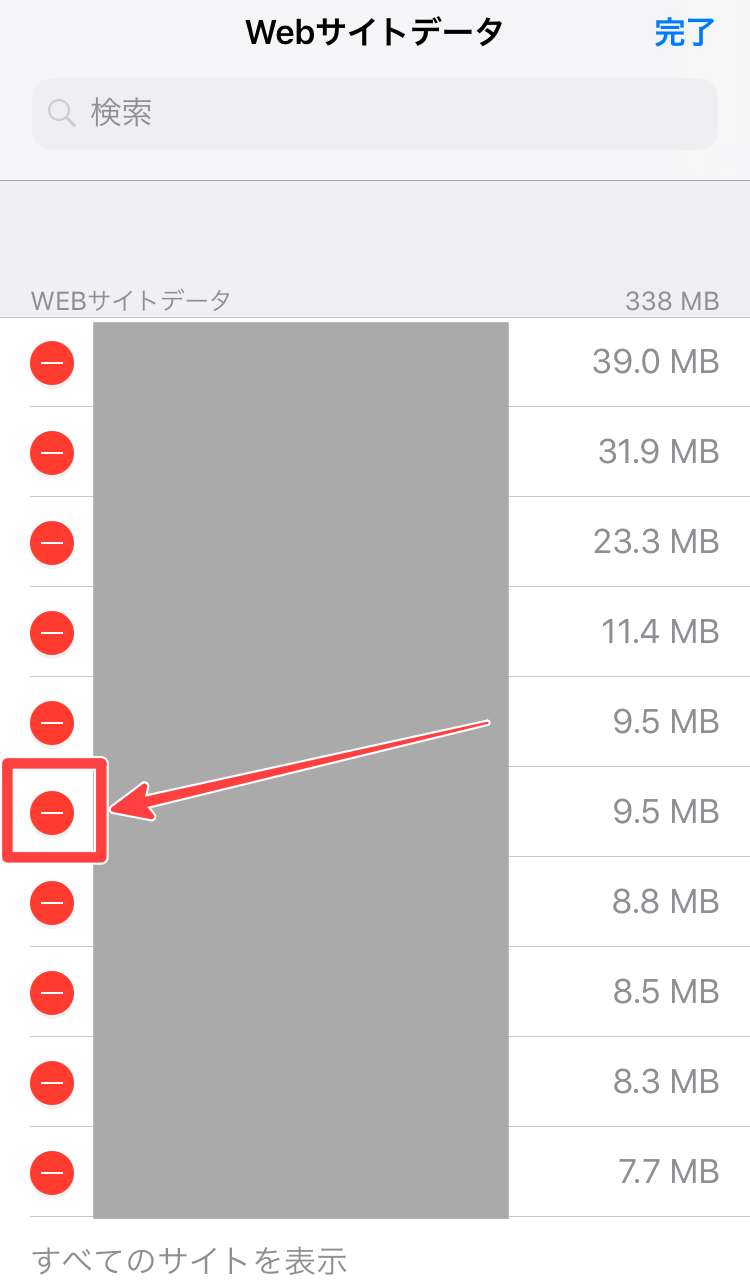Image resolution: width=750 pixels, height=1282 pixels.
Task: Delete the 23.3 MB site entry
Action: [x=52, y=542]
